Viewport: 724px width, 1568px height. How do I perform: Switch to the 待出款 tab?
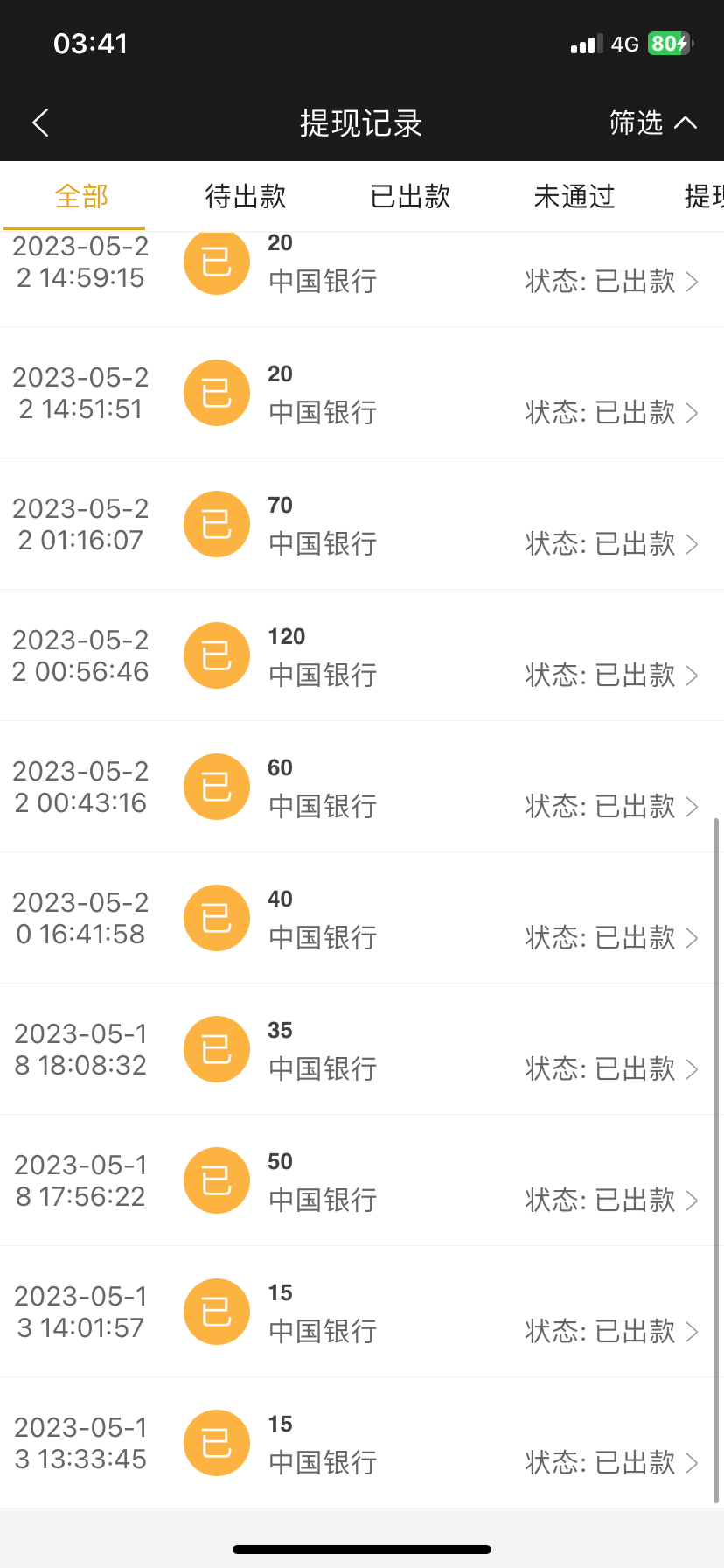point(245,198)
